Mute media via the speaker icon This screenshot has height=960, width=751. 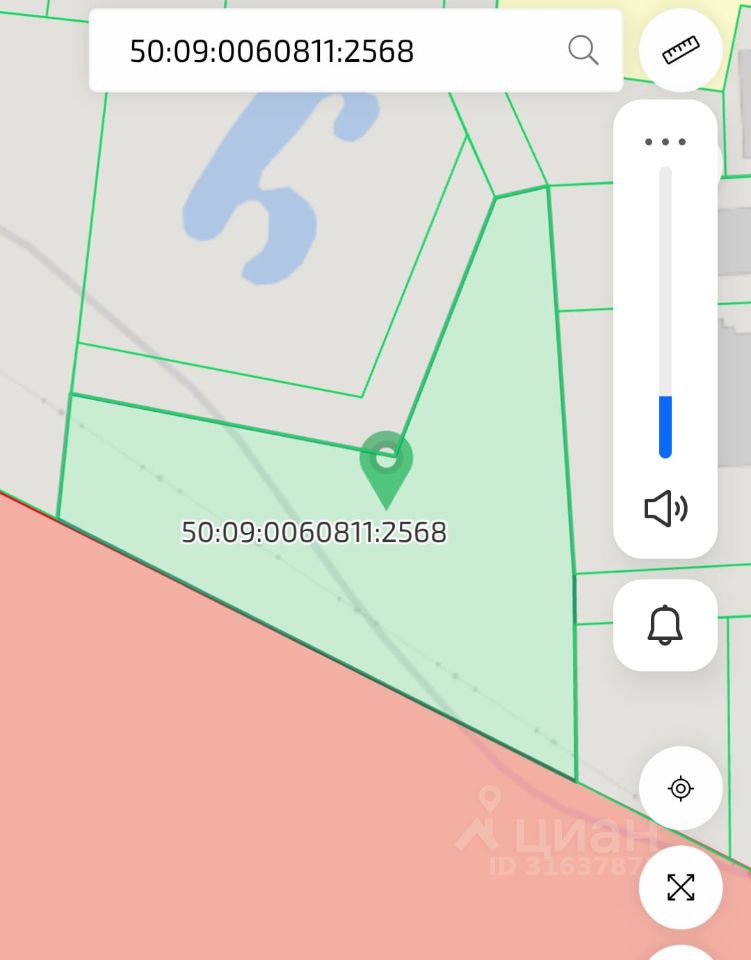[665, 509]
